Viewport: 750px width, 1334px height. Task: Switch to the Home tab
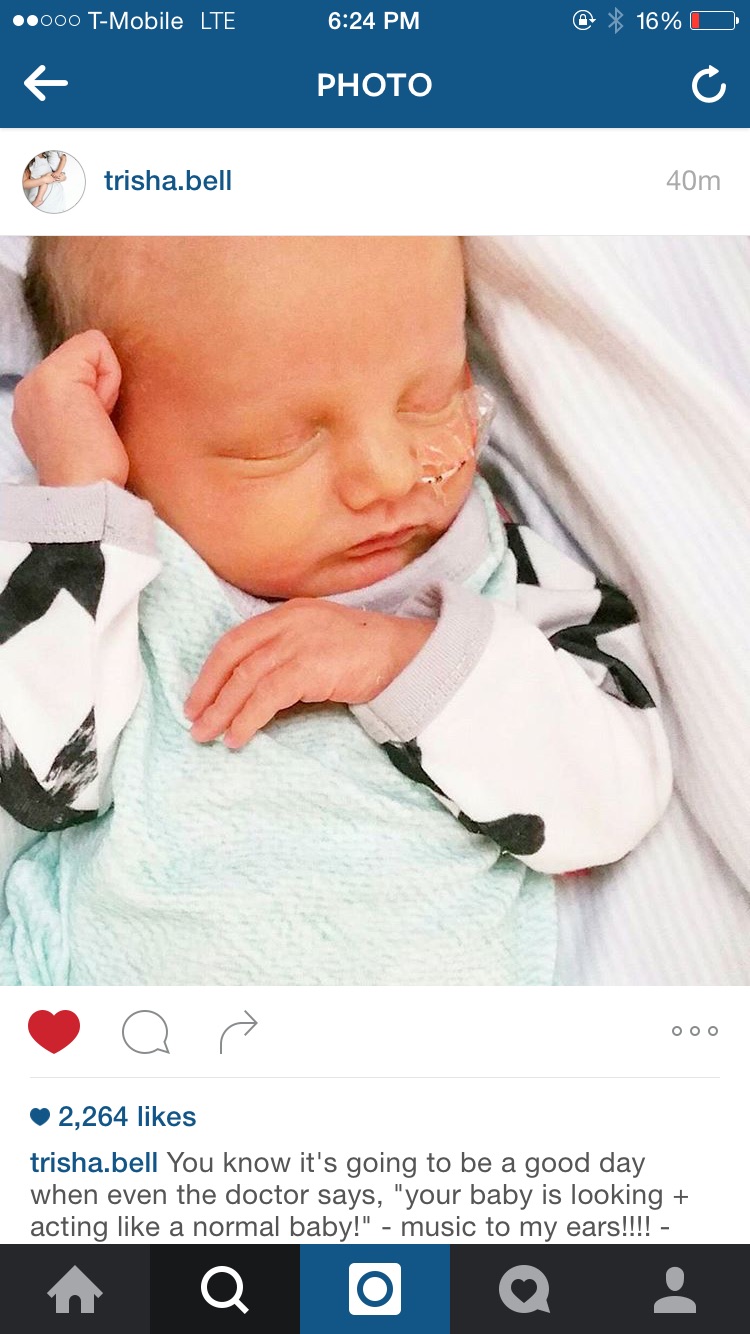tap(75, 1289)
